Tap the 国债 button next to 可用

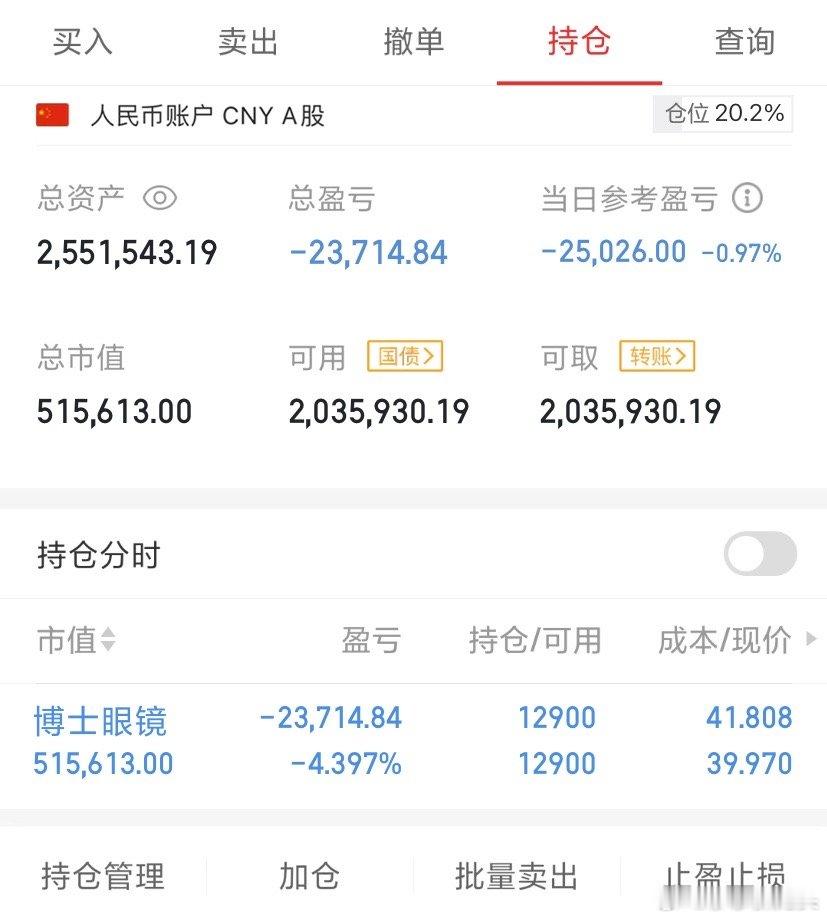(x=405, y=356)
